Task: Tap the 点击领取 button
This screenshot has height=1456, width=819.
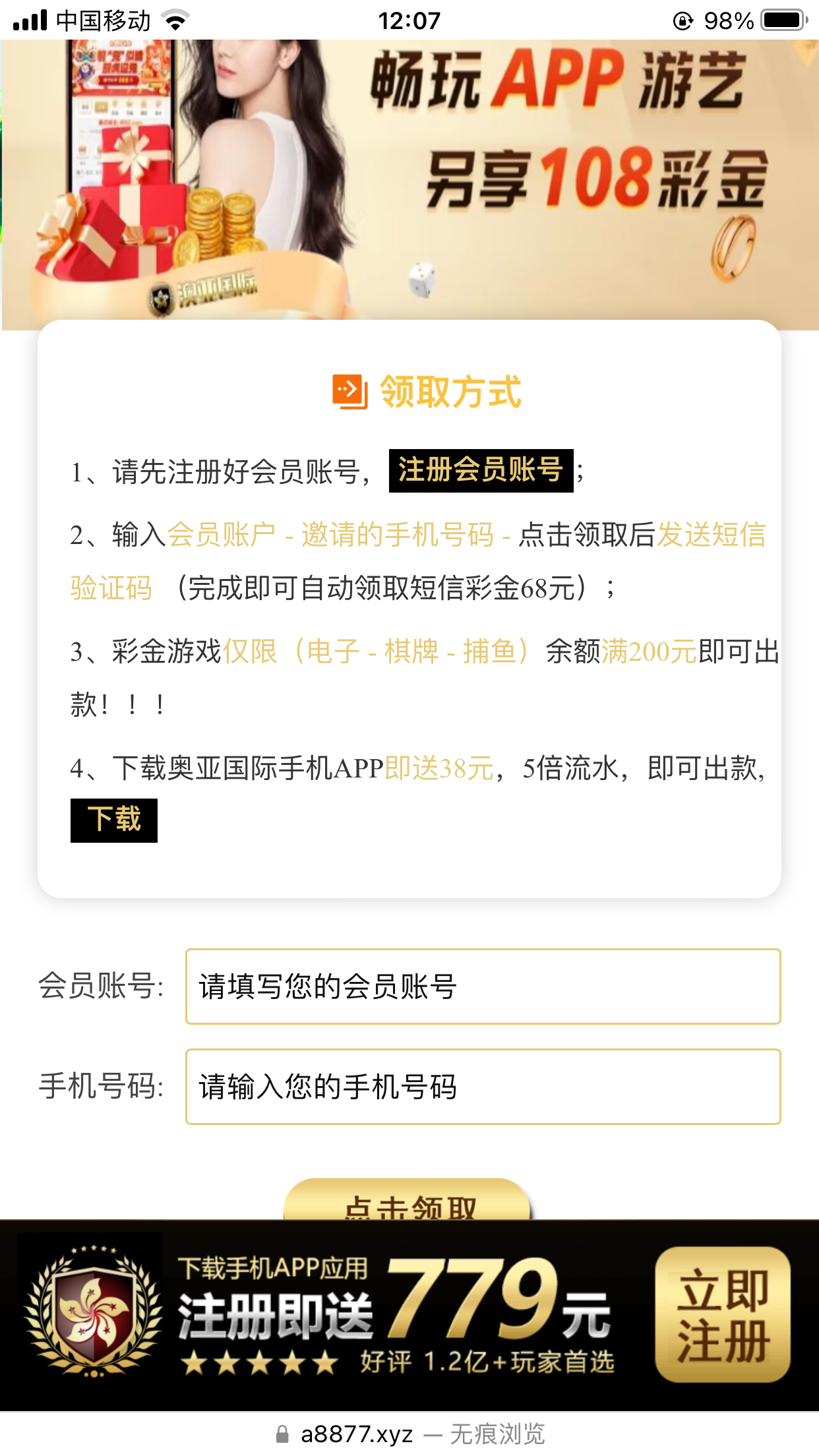Action: coord(408,1203)
